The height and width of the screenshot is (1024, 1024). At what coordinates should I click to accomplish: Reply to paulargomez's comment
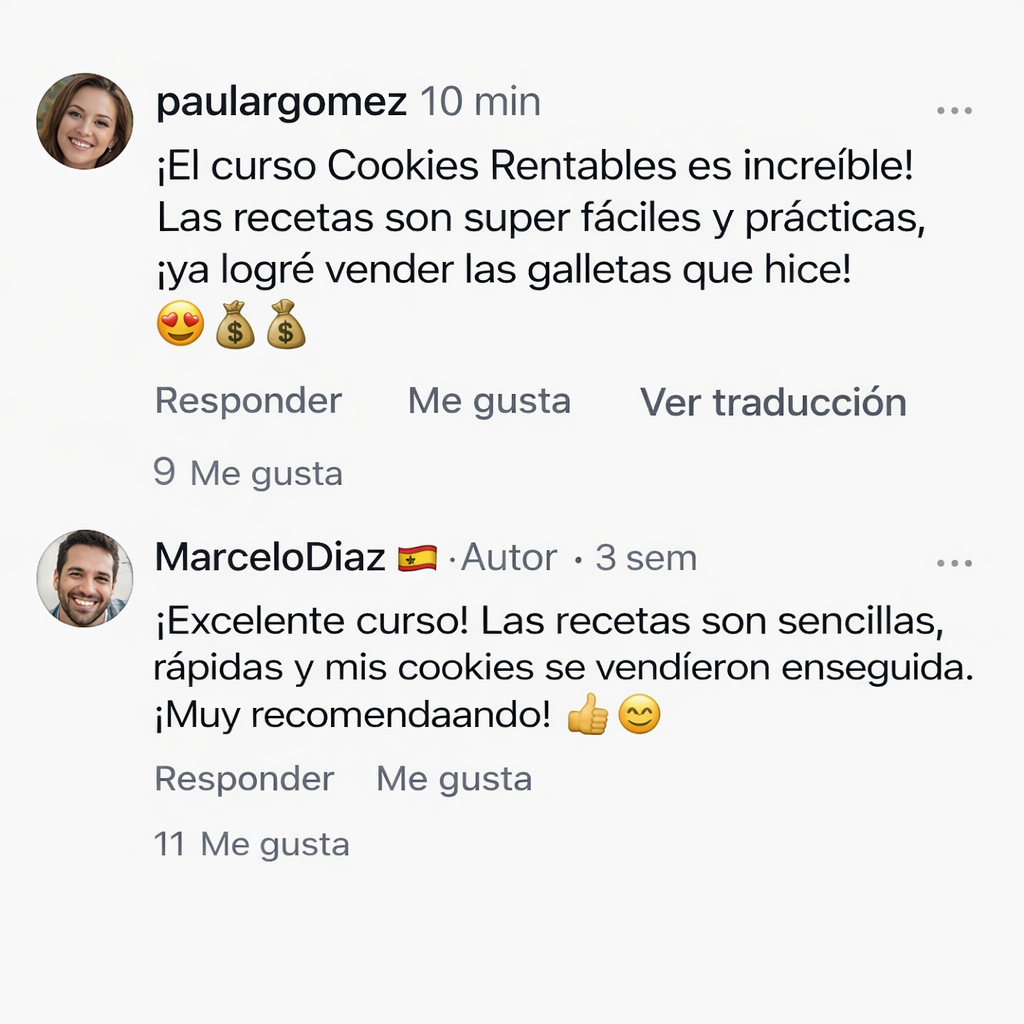point(248,401)
